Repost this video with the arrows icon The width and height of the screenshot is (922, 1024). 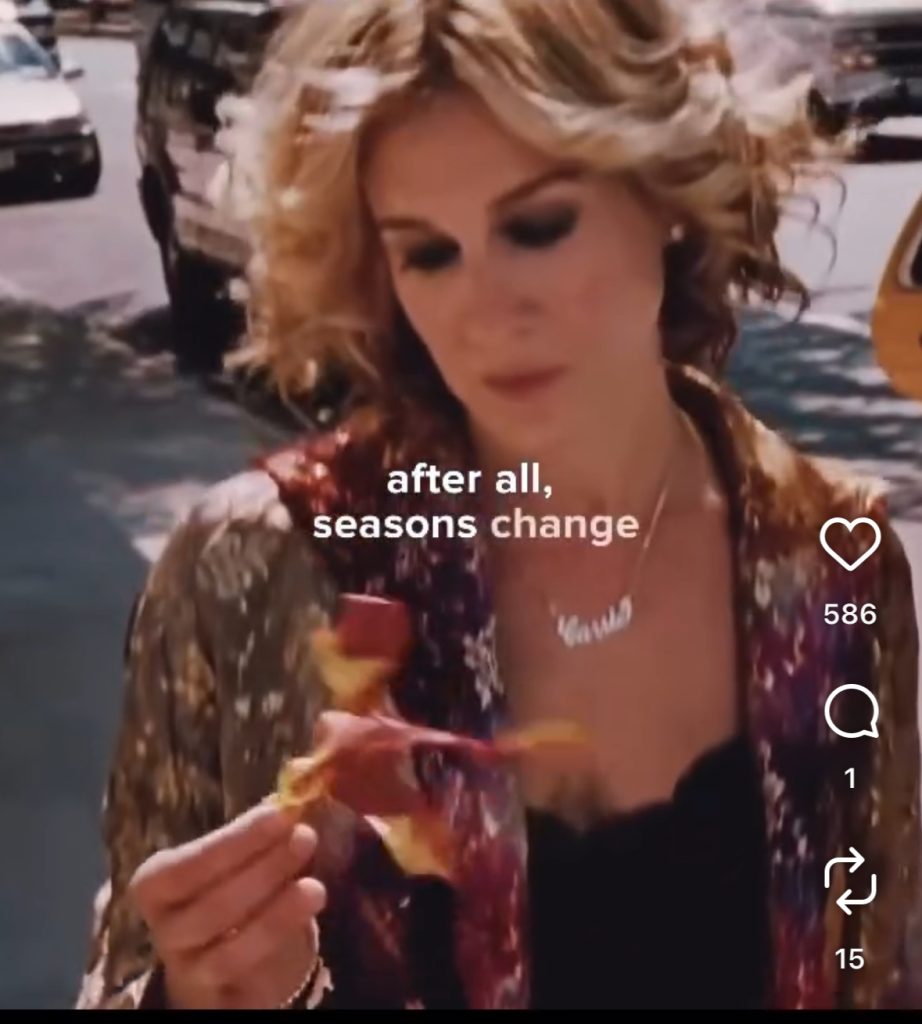850,882
